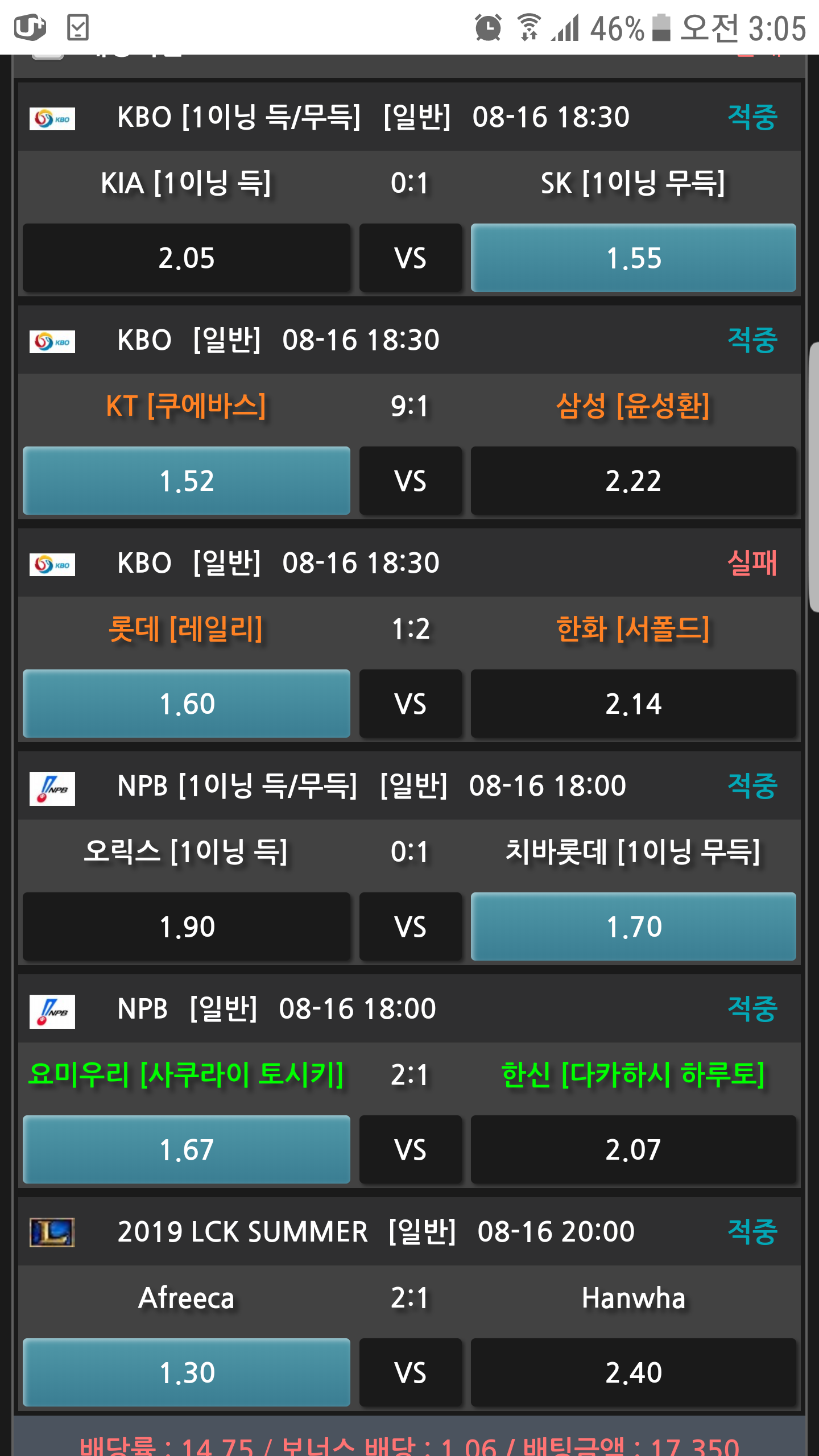Tap 삼성 odds button 2.22

coord(633,481)
